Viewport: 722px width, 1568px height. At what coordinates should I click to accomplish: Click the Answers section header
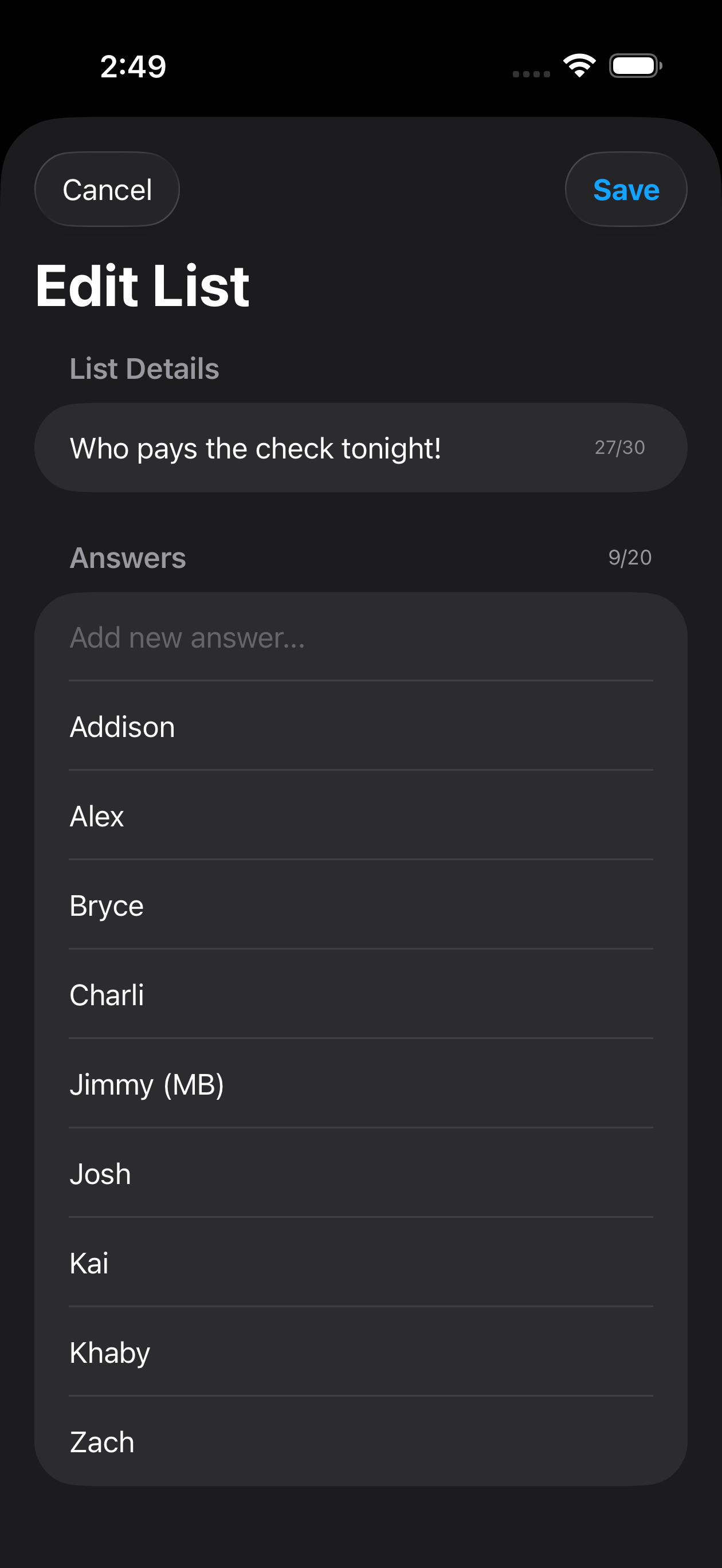coord(128,557)
